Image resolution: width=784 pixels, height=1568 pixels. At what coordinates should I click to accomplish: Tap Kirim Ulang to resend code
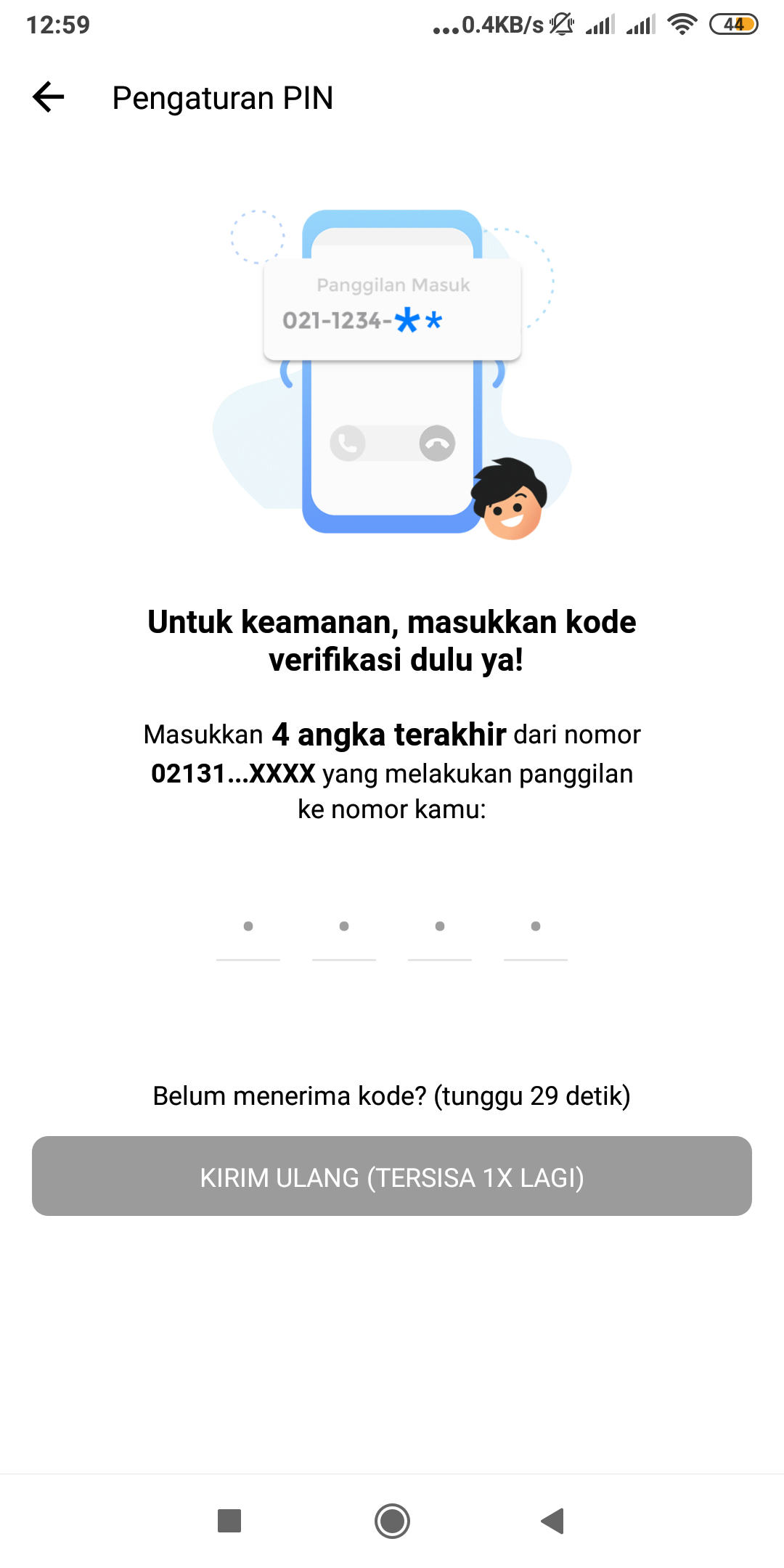[x=392, y=1176]
